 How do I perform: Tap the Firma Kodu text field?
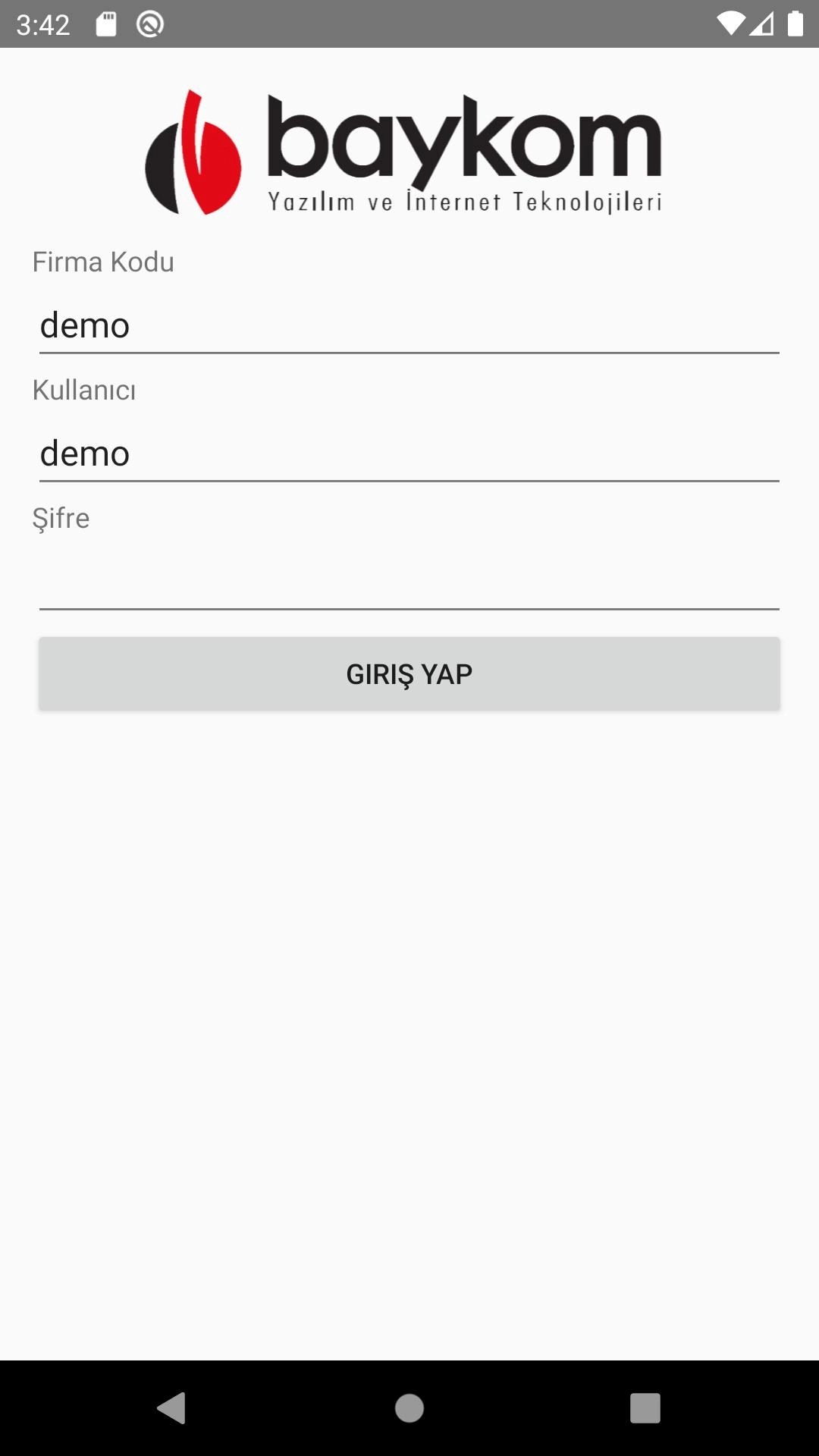coord(409,326)
